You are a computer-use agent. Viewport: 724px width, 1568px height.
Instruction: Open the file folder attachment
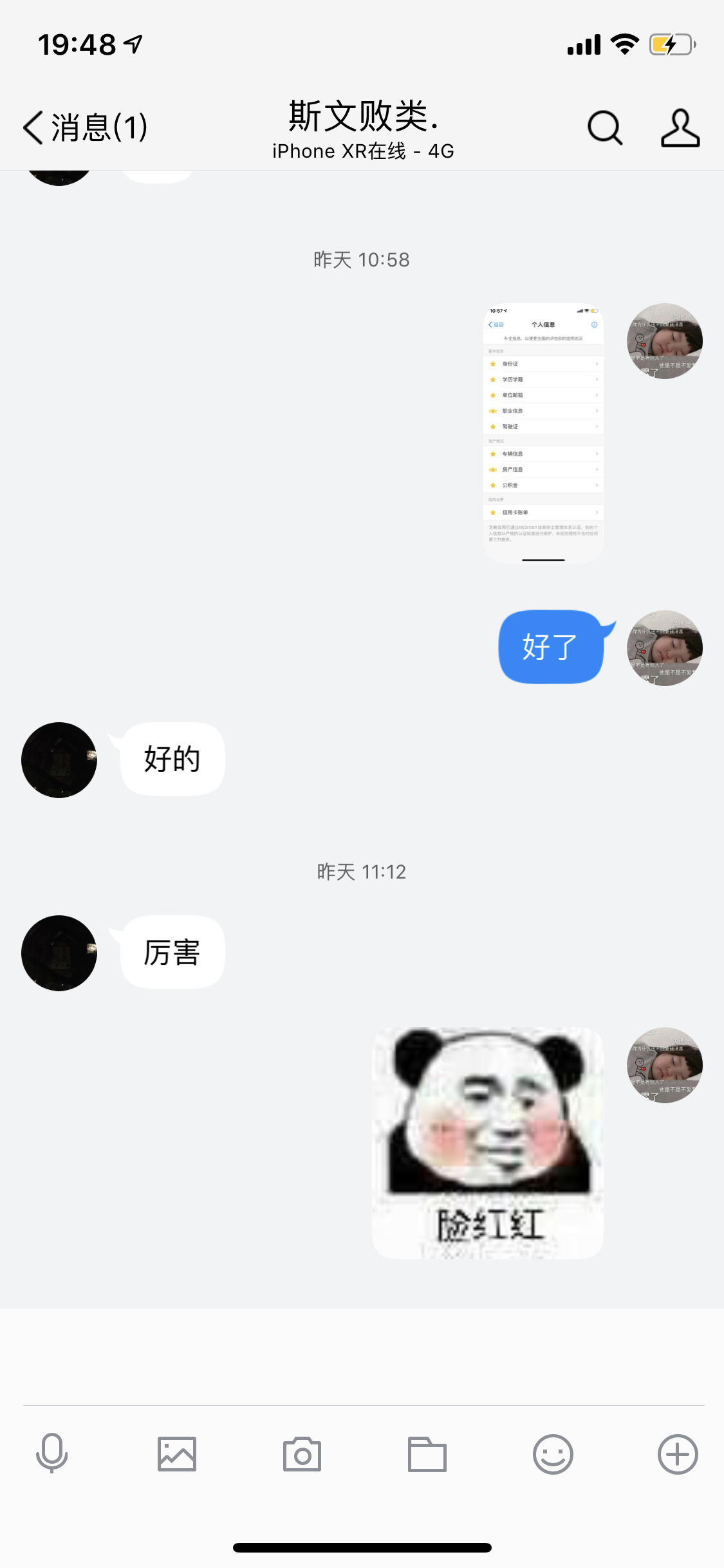click(x=427, y=1453)
